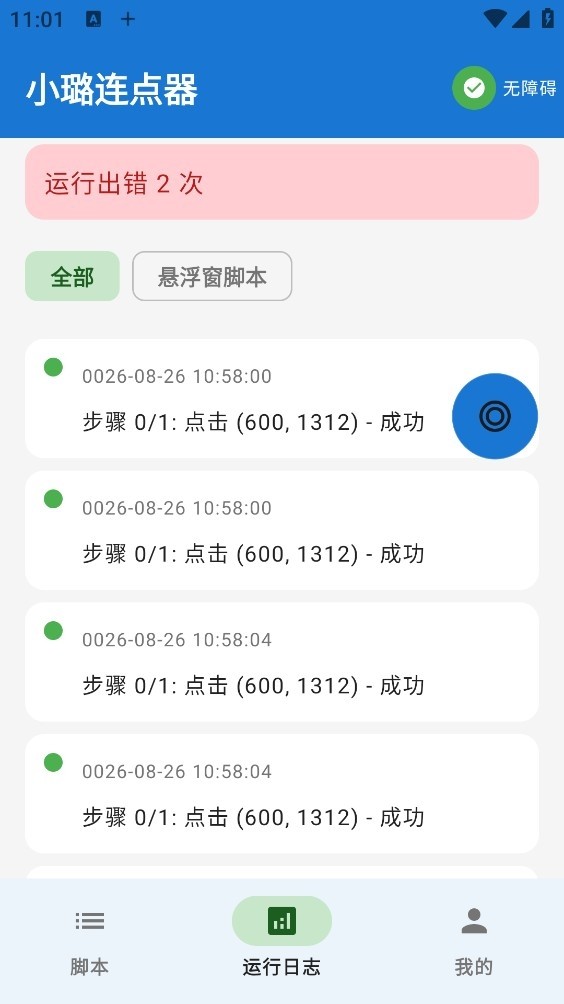Image resolution: width=564 pixels, height=1004 pixels.
Task: Tap the blue floating target button
Action: click(x=495, y=416)
